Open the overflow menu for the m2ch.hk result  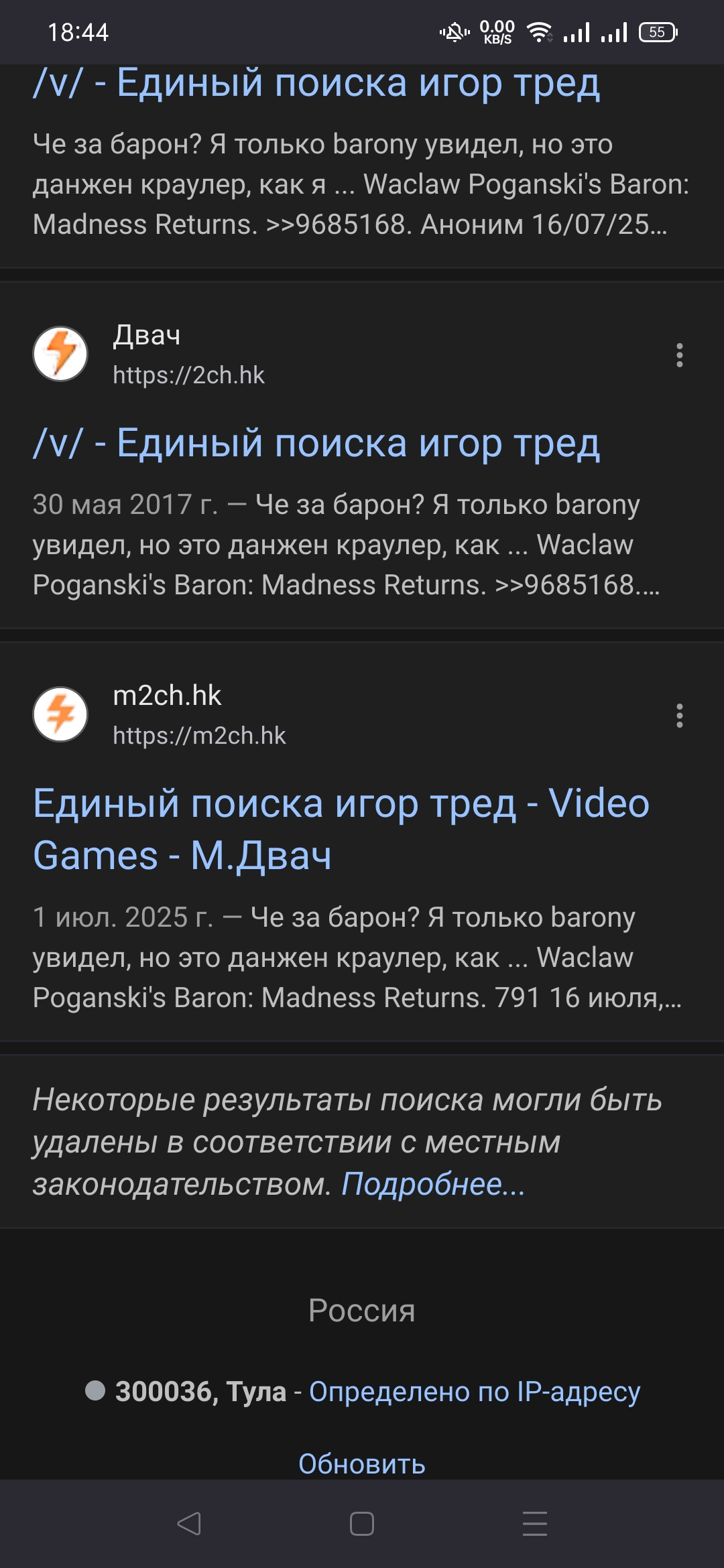679,716
